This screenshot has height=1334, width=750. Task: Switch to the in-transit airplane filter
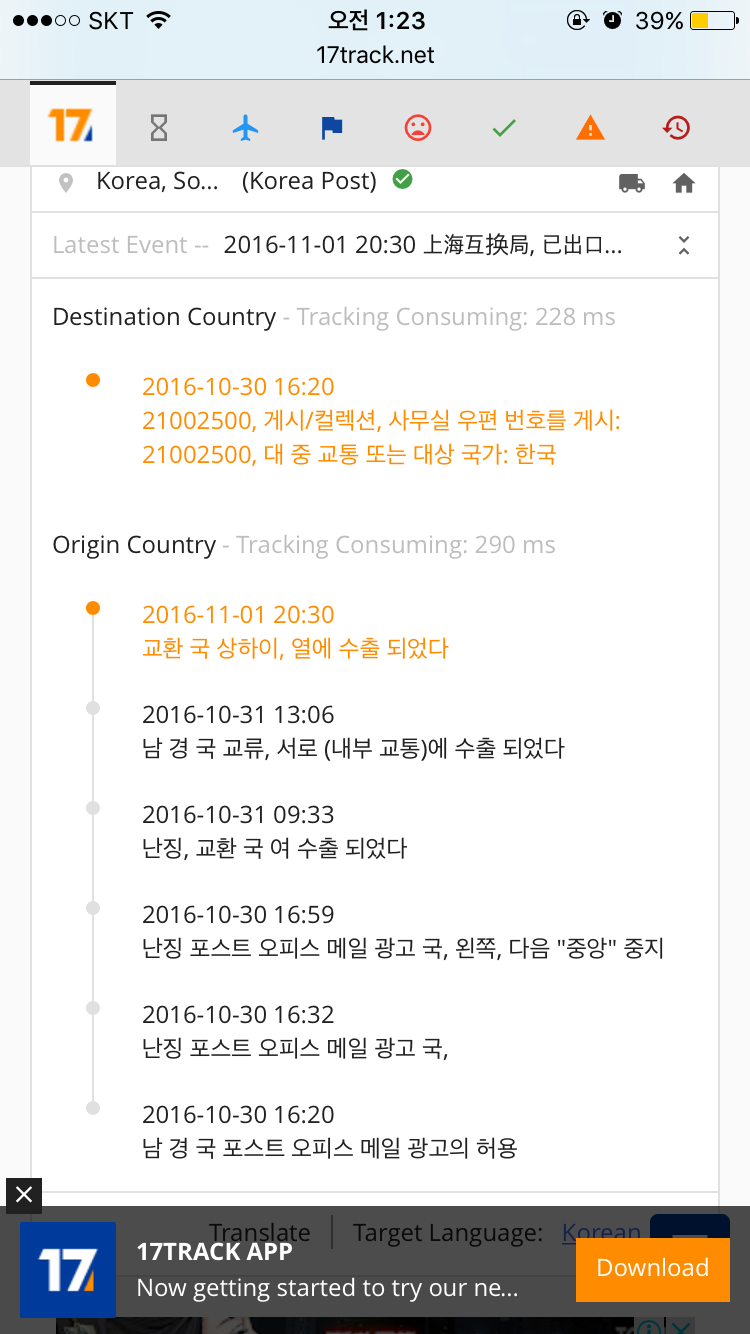coord(245,127)
